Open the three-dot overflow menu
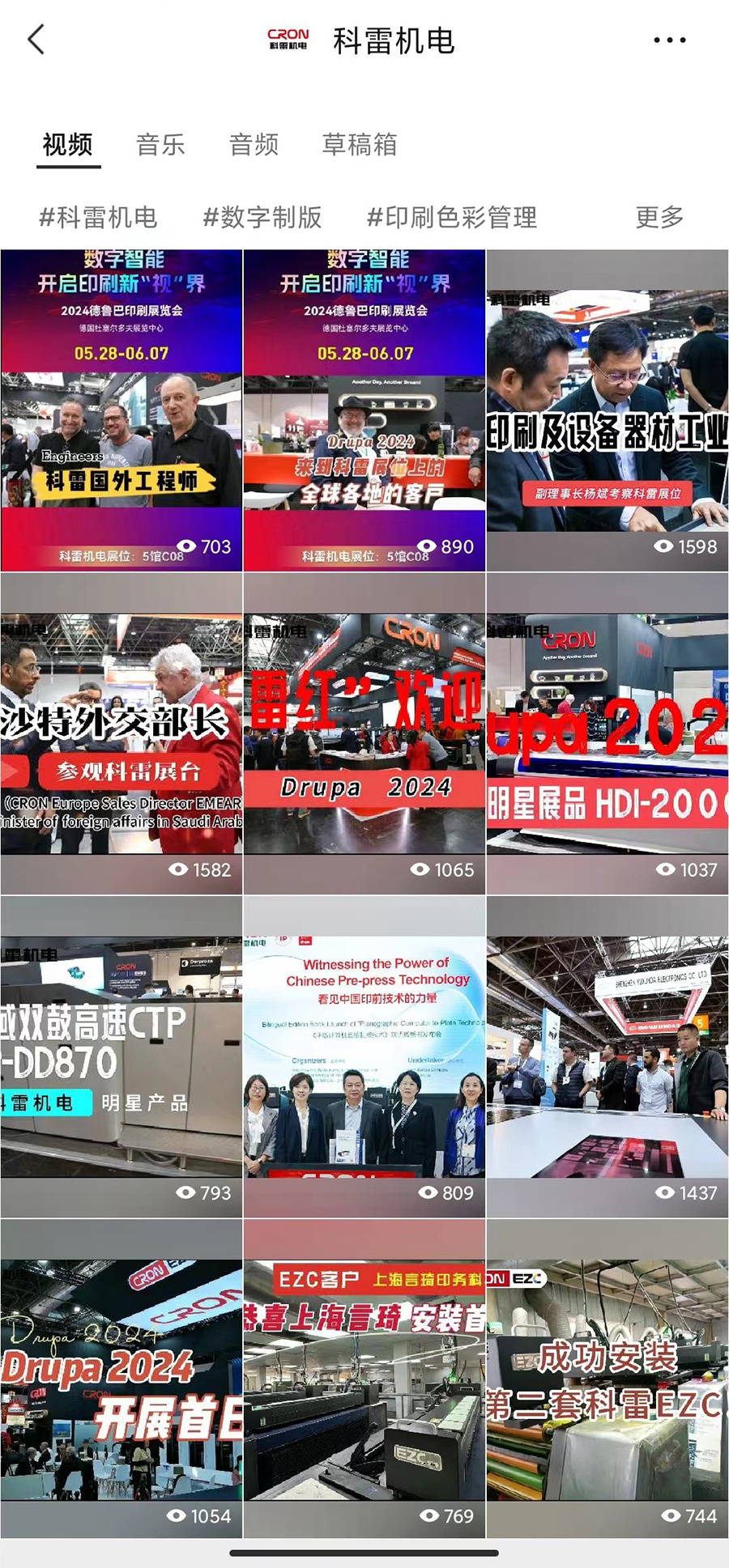The height and width of the screenshot is (1568, 729). click(x=669, y=40)
